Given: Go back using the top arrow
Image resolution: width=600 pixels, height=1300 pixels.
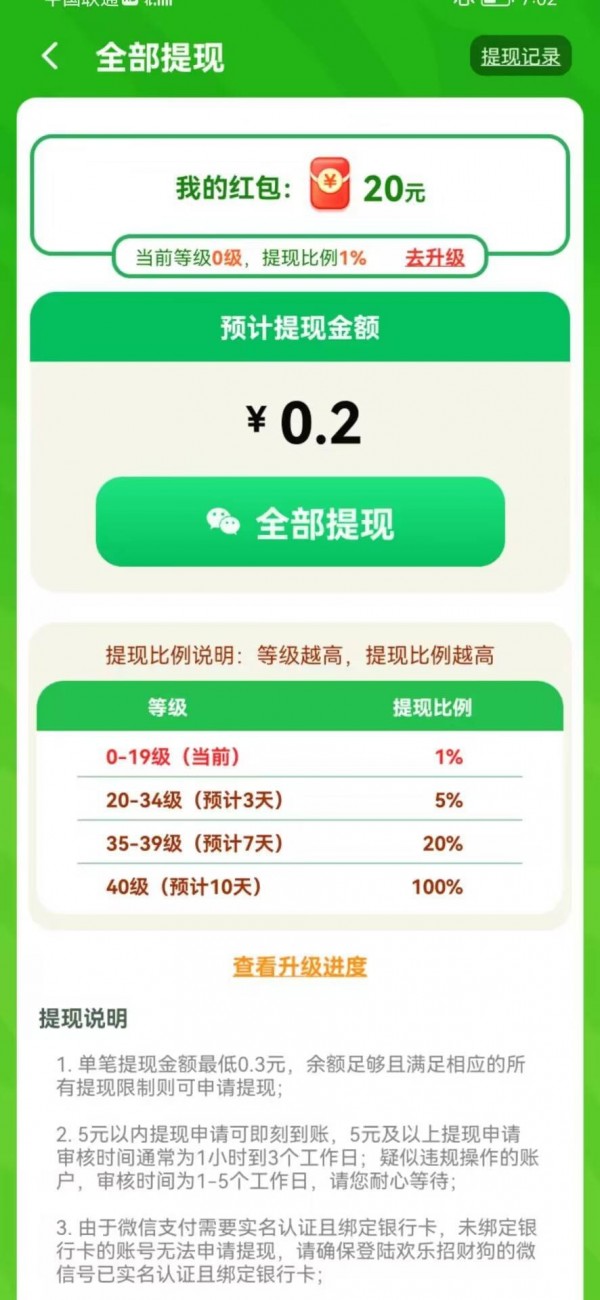Looking at the screenshot, I should point(50,57).
